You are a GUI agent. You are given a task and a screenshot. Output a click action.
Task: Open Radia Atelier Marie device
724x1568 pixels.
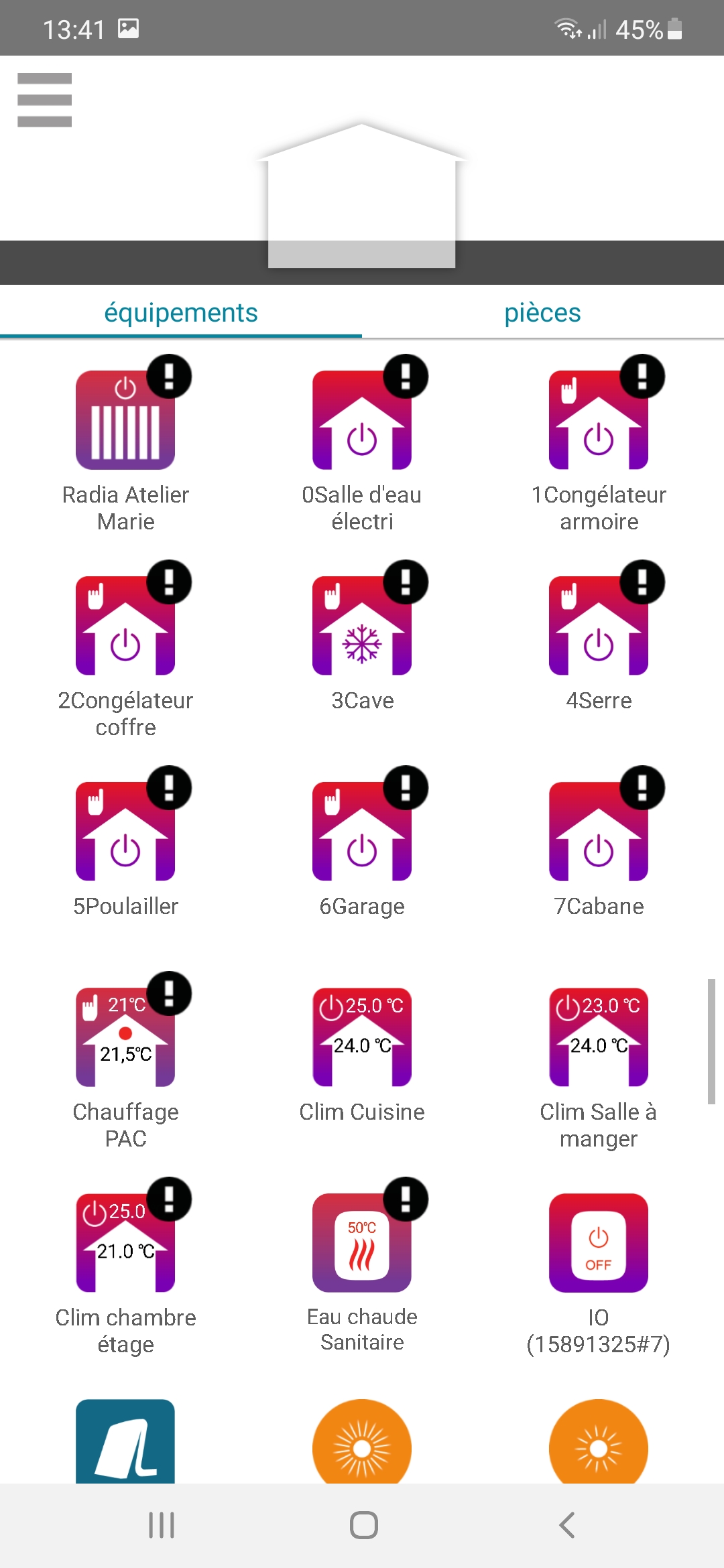coord(125,420)
